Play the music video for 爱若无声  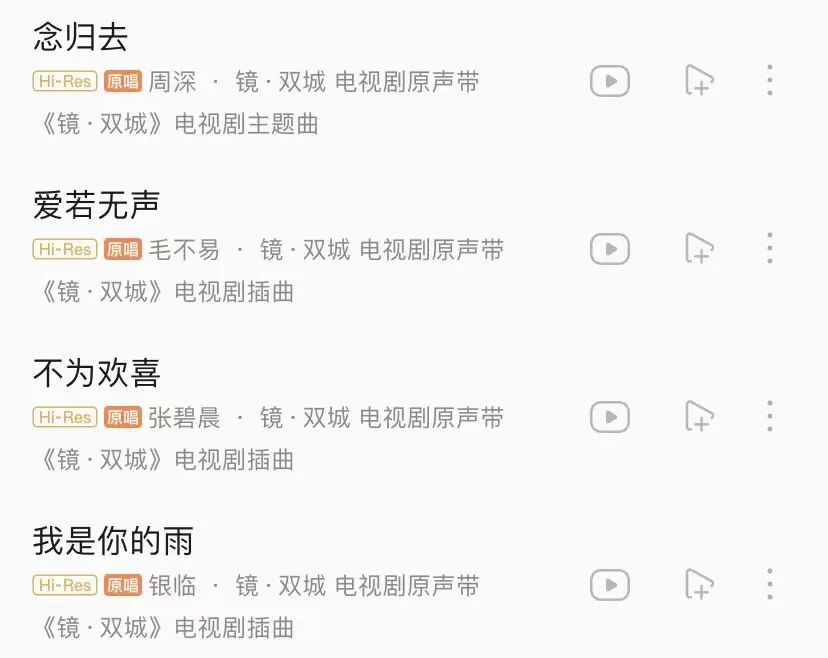[609, 249]
